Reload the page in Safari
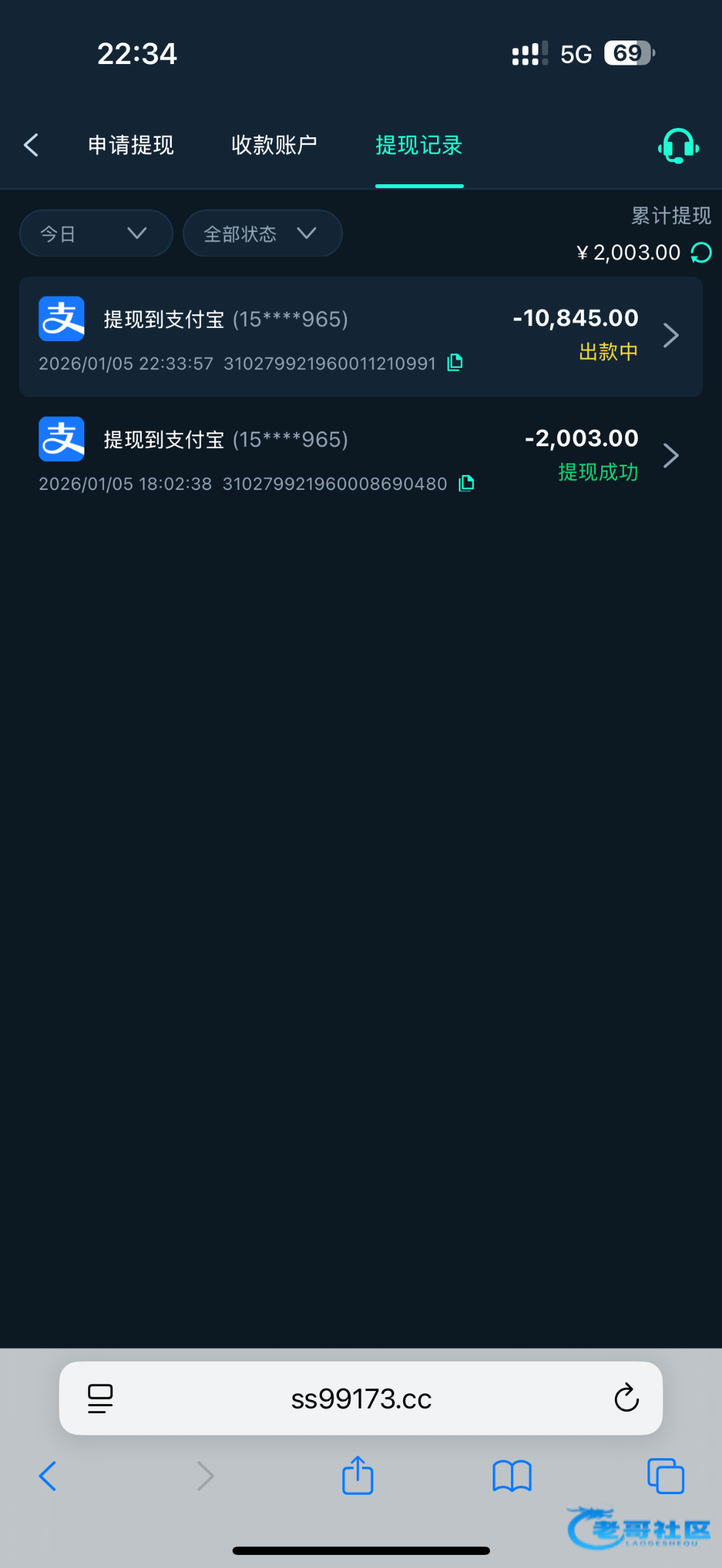The width and height of the screenshot is (722, 1568). [626, 1399]
